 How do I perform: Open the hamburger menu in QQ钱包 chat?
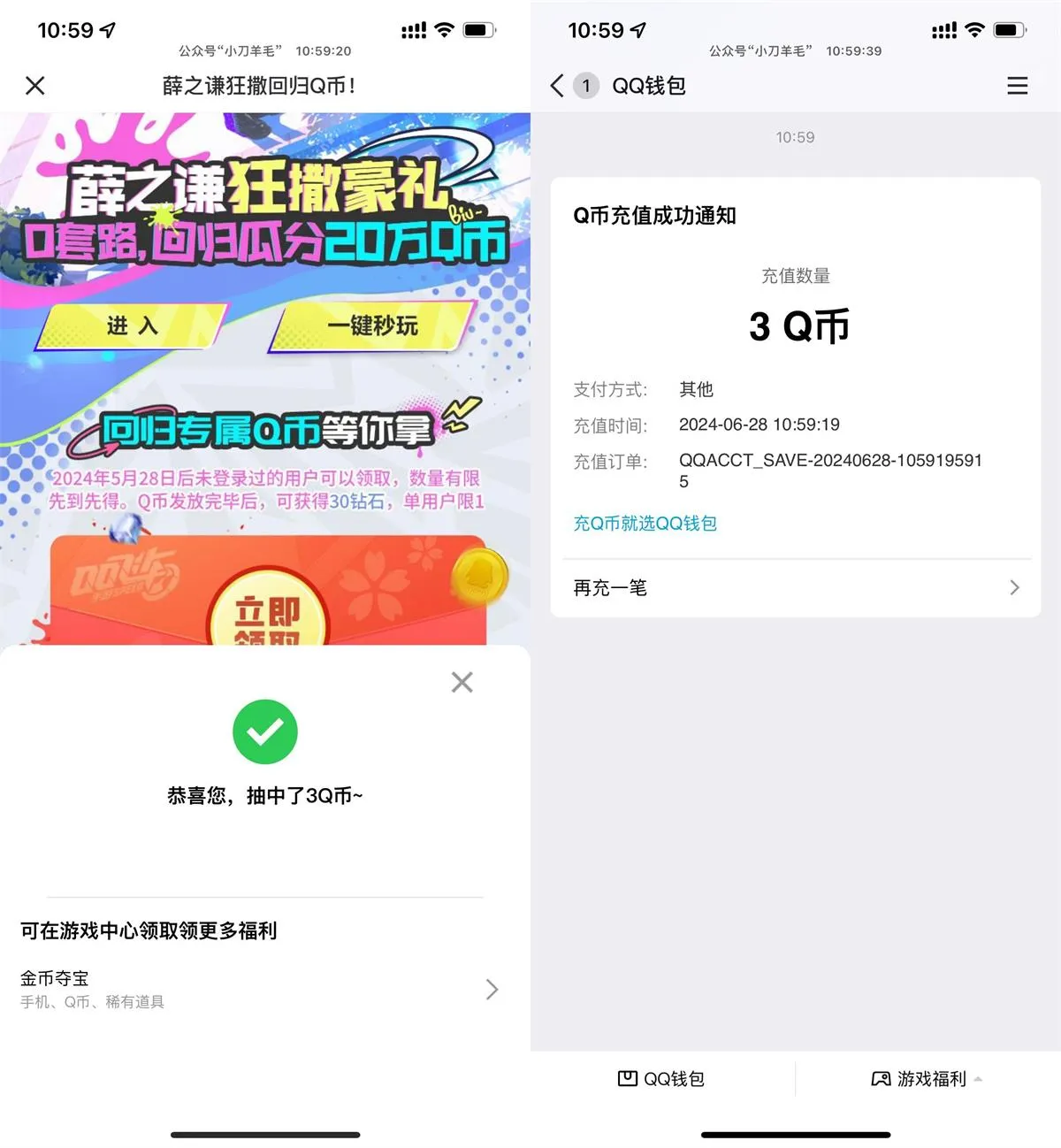pos(1018,86)
